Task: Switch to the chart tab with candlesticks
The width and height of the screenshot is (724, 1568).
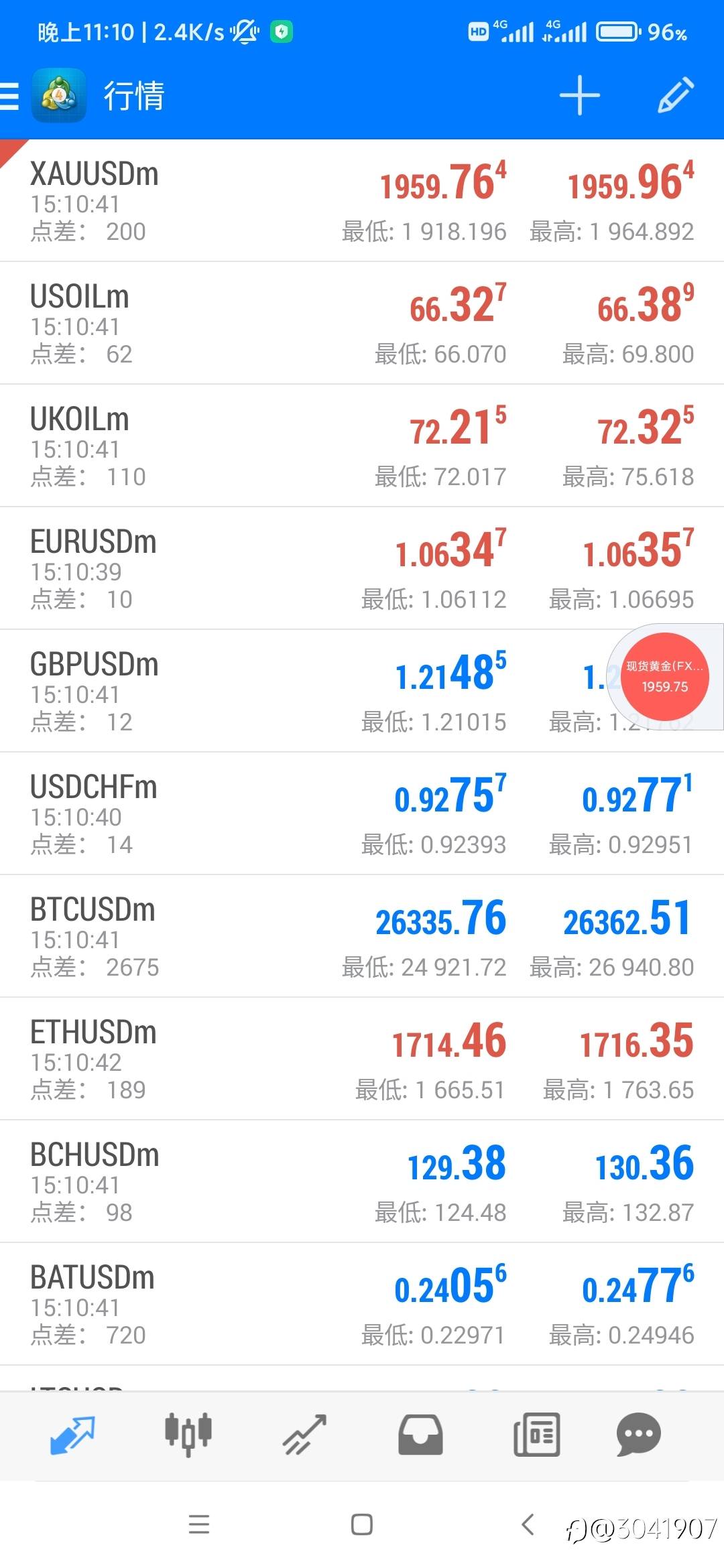Action: click(188, 1434)
